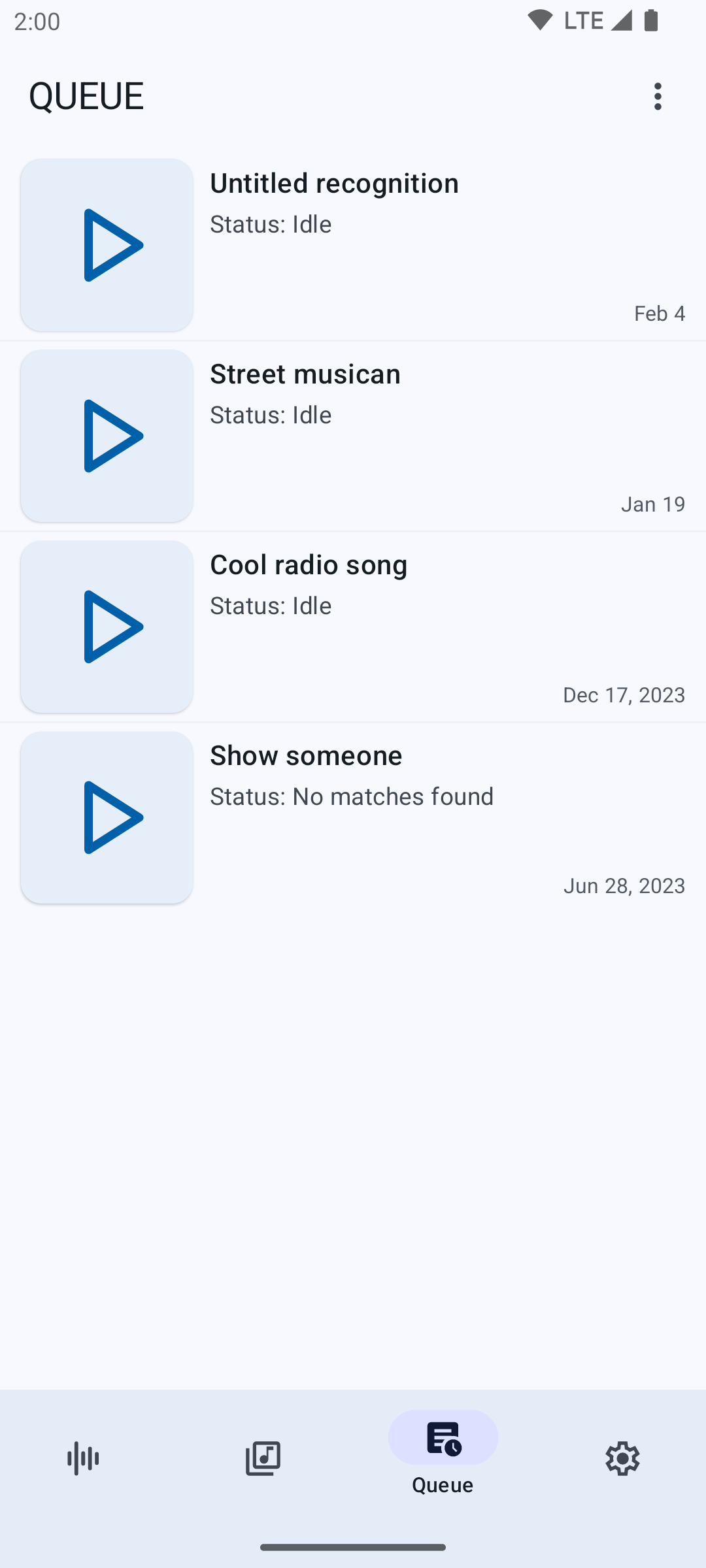
Task: Select the Queue tab
Action: coord(443,1452)
